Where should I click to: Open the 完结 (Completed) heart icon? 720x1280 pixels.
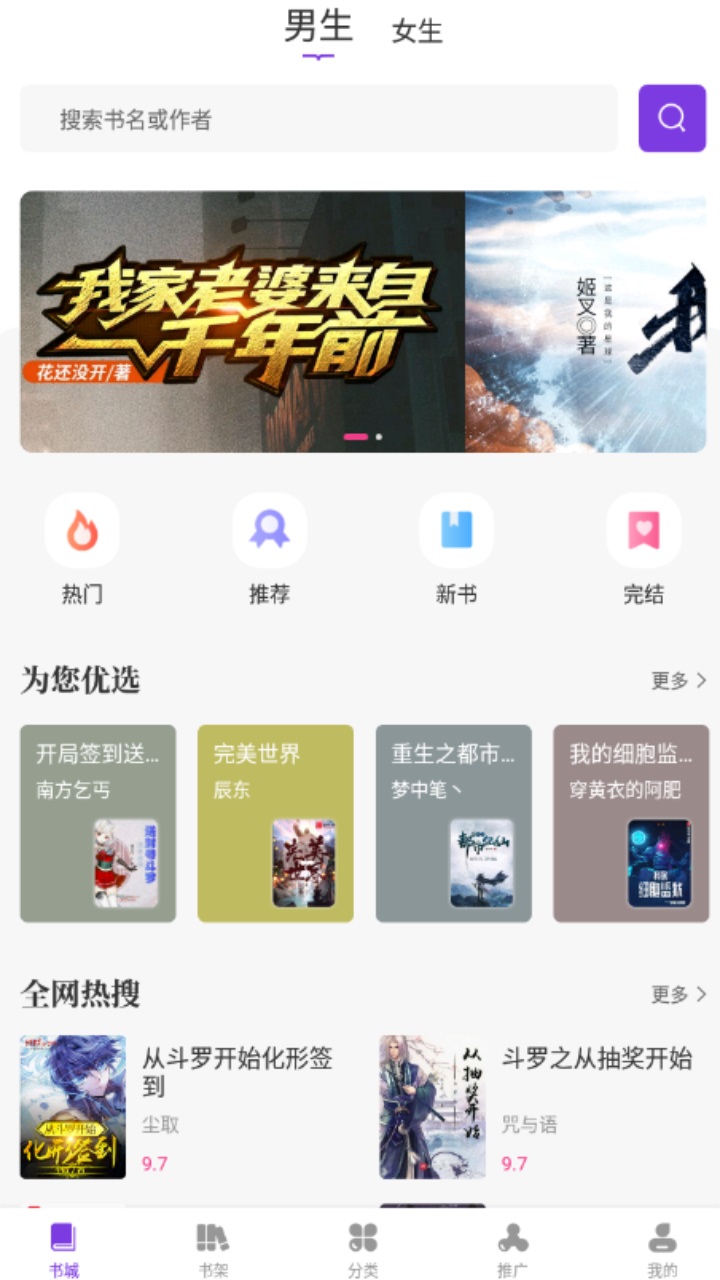642,530
